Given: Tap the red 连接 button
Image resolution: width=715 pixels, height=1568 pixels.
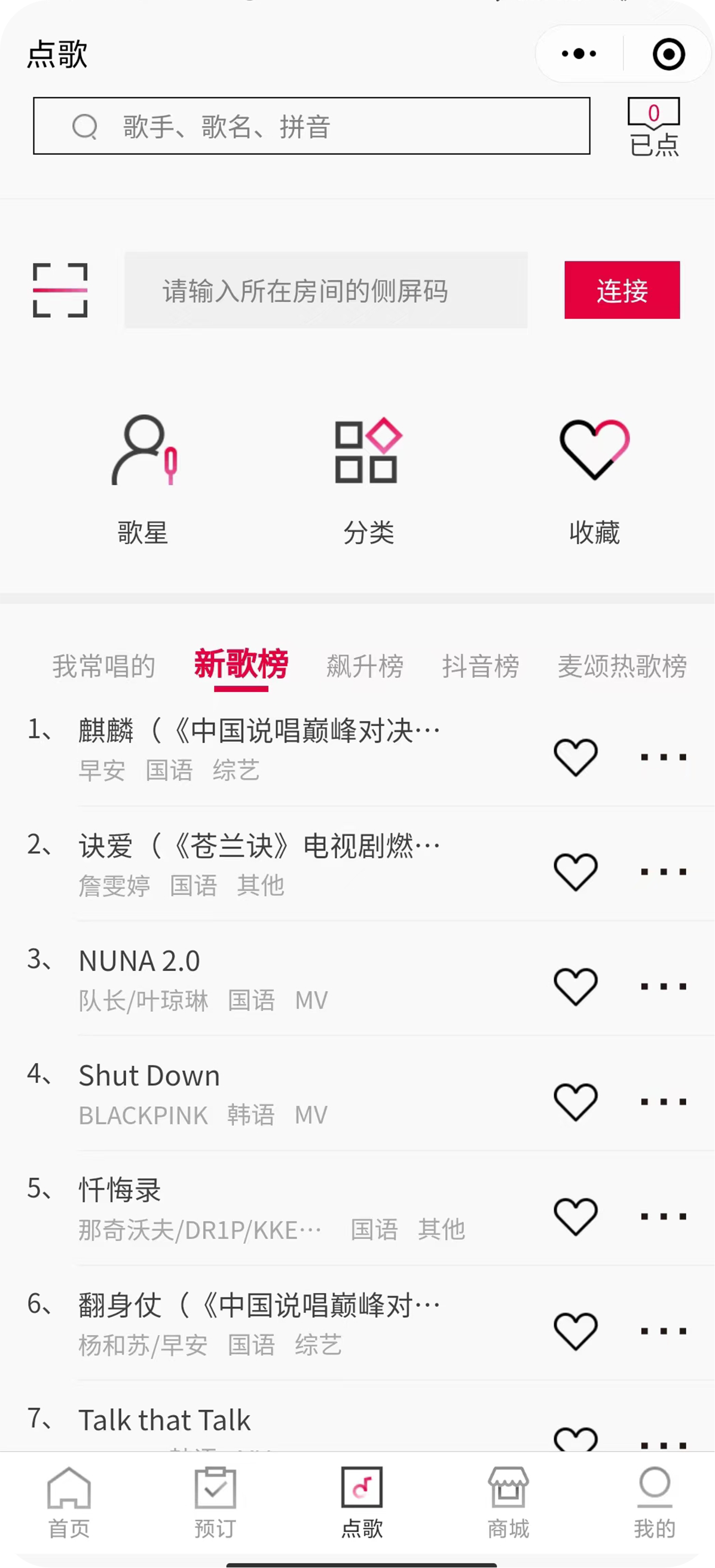Looking at the screenshot, I should tap(622, 290).
